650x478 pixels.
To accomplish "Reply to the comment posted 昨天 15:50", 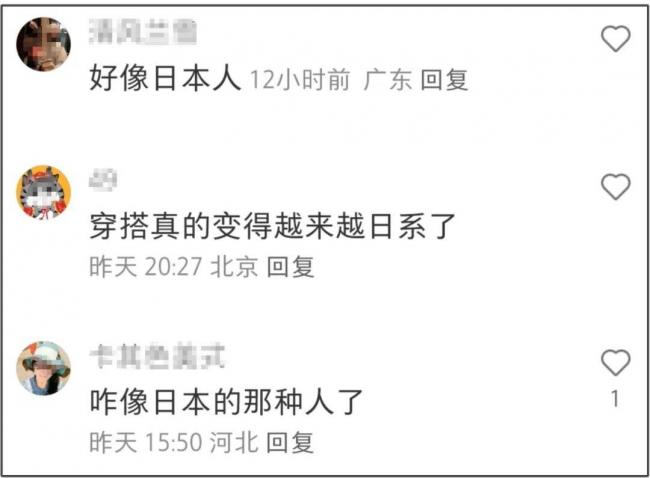I will (x=291, y=442).
